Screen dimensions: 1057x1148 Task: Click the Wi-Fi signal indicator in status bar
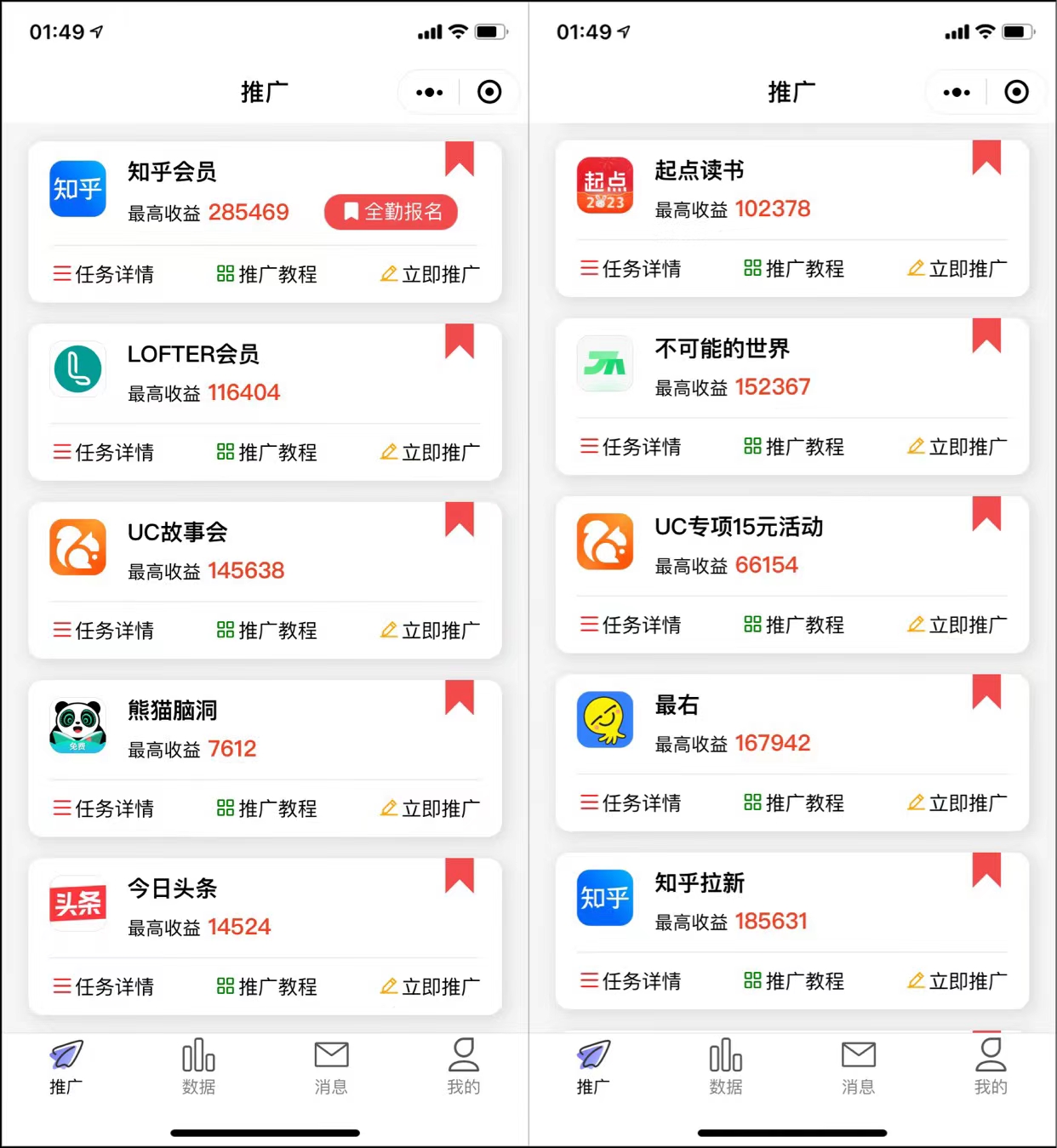tap(457, 31)
